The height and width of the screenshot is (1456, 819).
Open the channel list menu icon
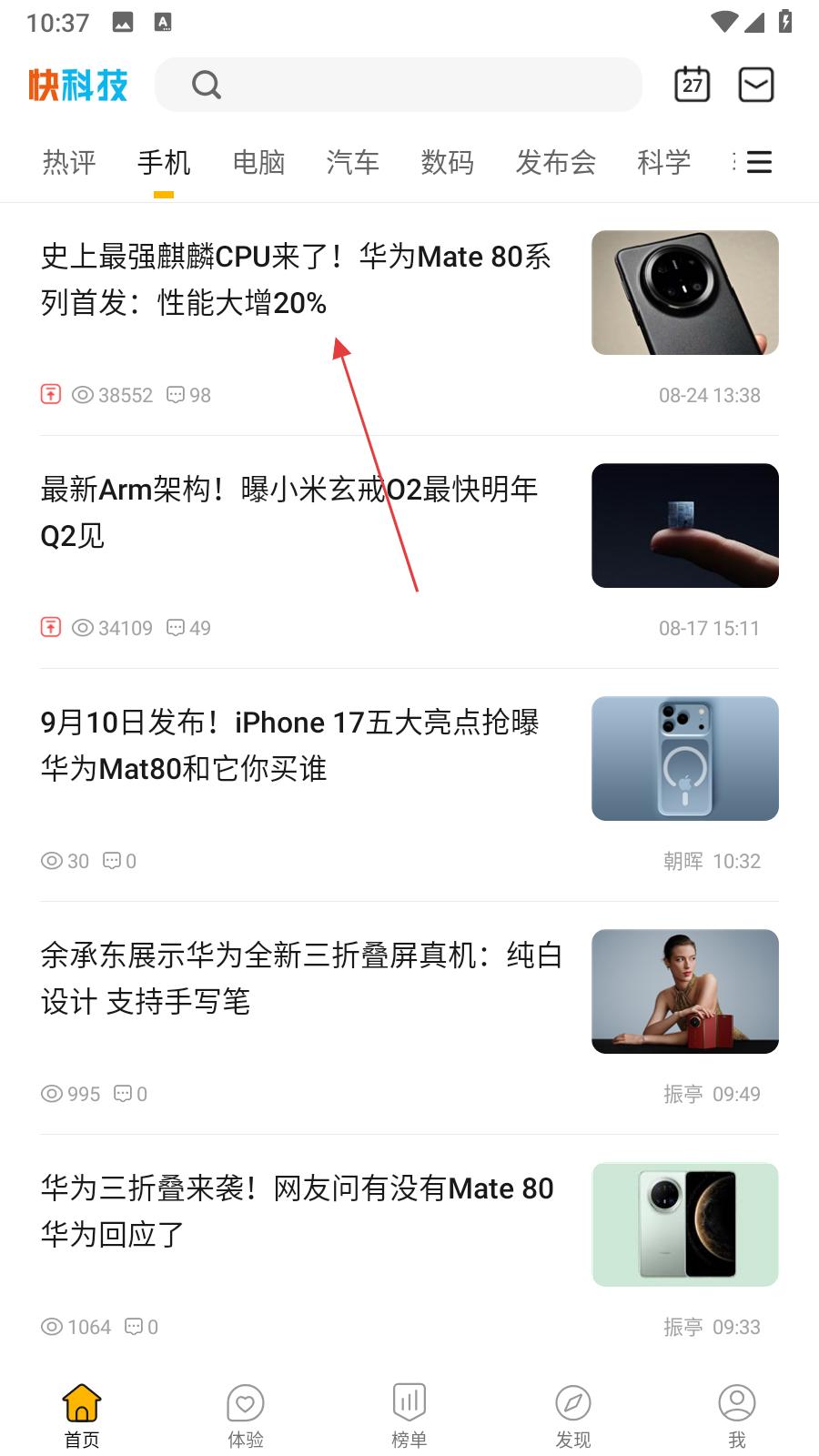(x=757, y=162)
